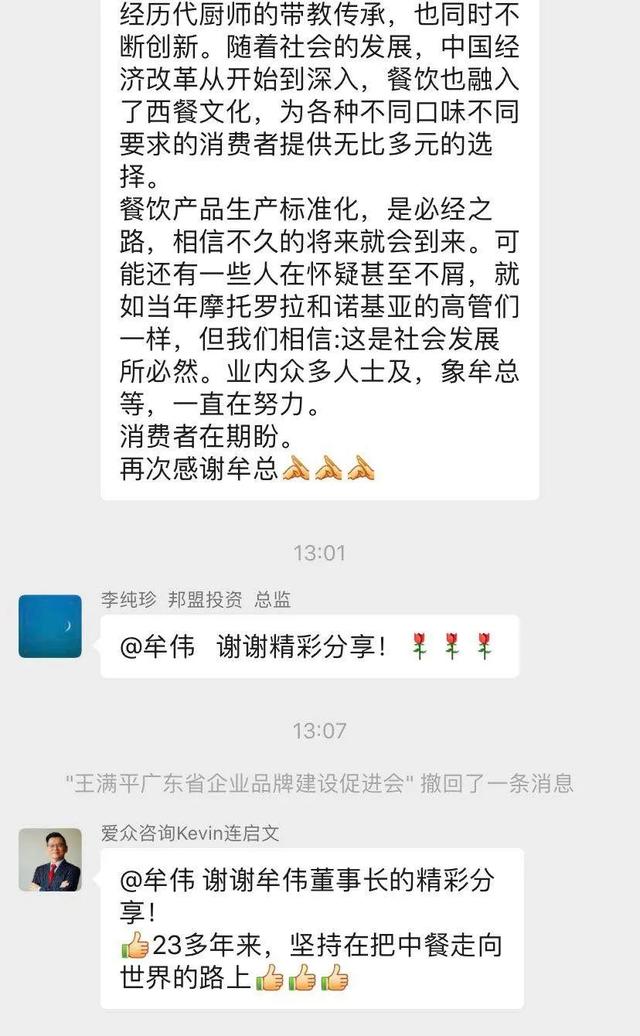The image size is (640, 1036).
Task: Open 李纯珍's profile avatar
Action: point(50,626)
